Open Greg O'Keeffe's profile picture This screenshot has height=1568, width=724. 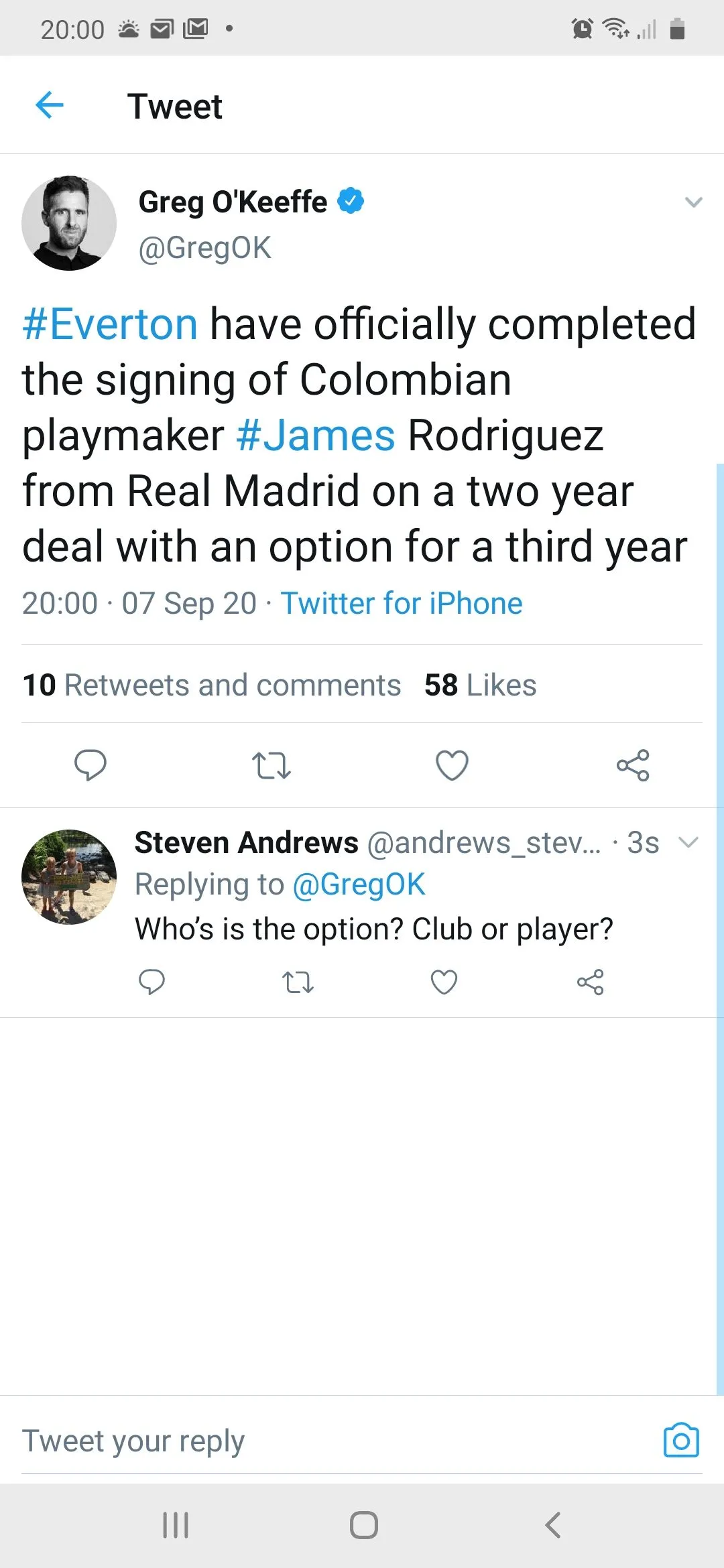pyautogui.click(x=69, y=223)
